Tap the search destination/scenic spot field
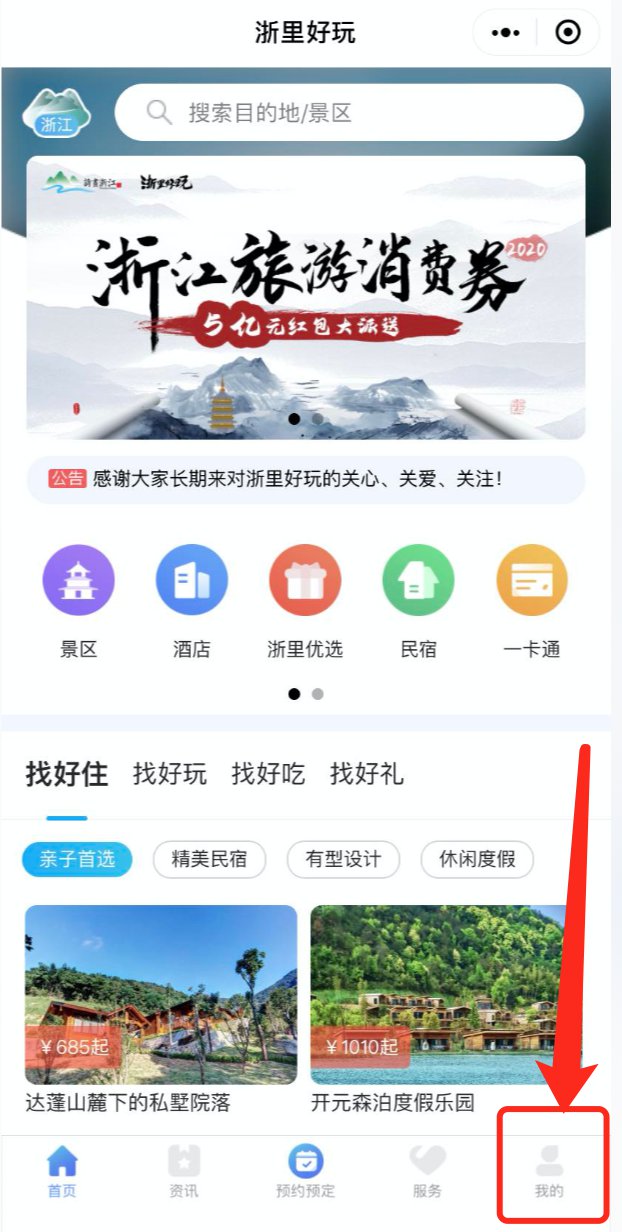The height and width of the screenshot is (1232, 622). pyautogui.click(x=349, y=112)
